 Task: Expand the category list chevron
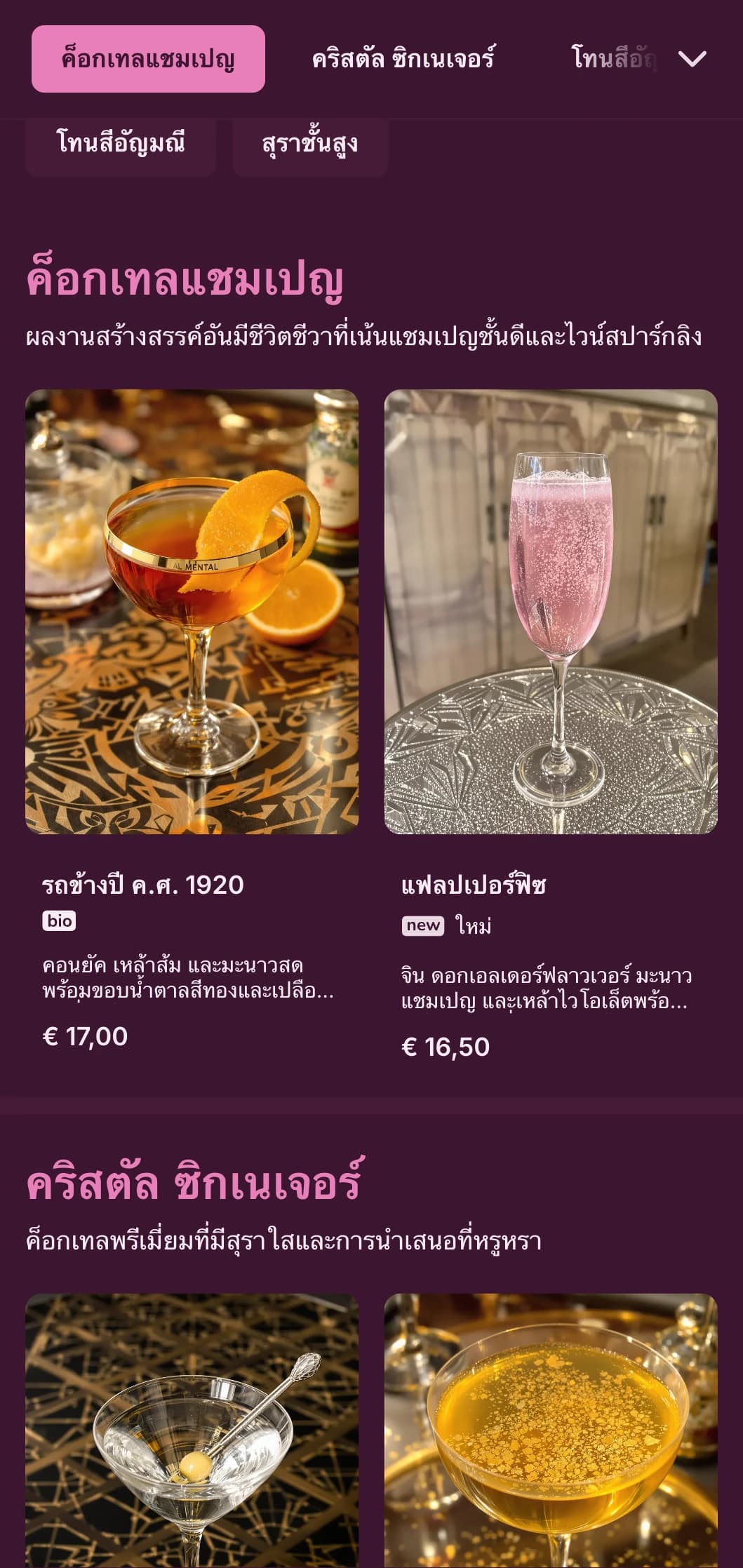(692, 59)
